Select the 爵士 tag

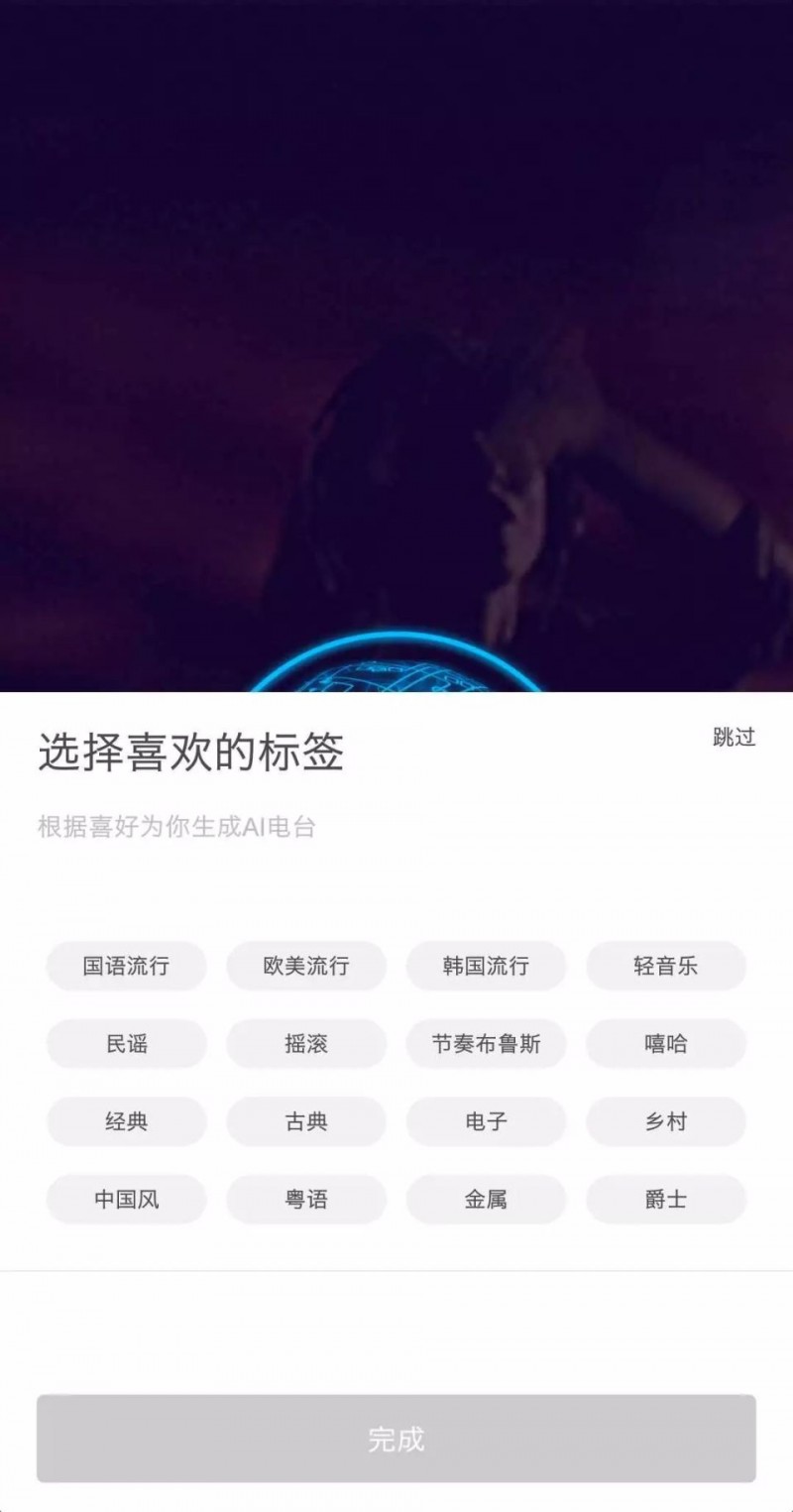[x=665, y=1200]
